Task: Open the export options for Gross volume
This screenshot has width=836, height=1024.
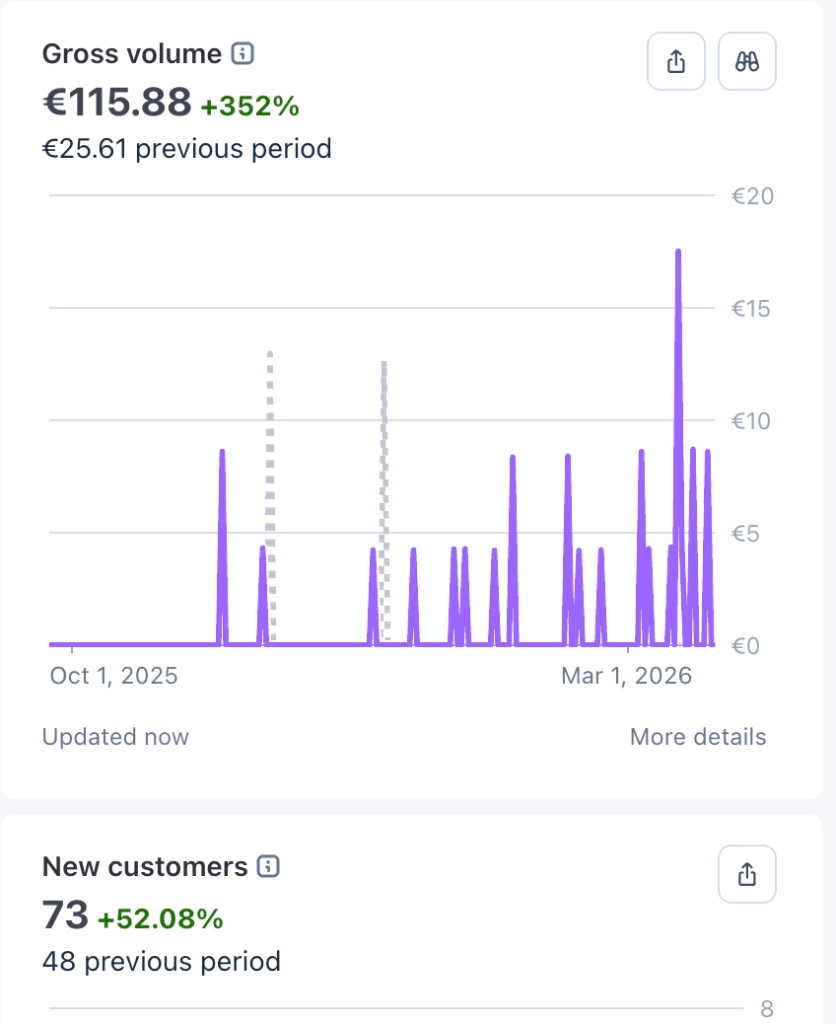Action: [676, 61]
